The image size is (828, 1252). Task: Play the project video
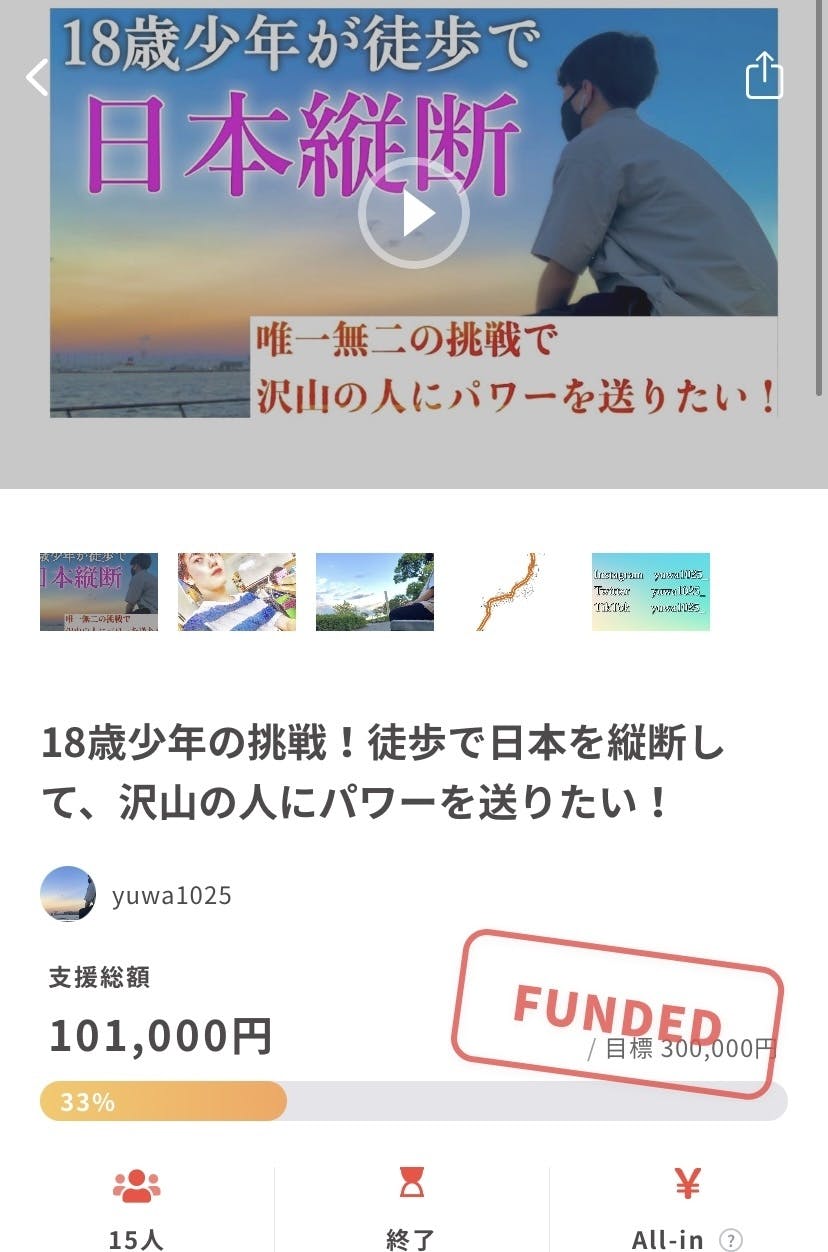point(414,214)
